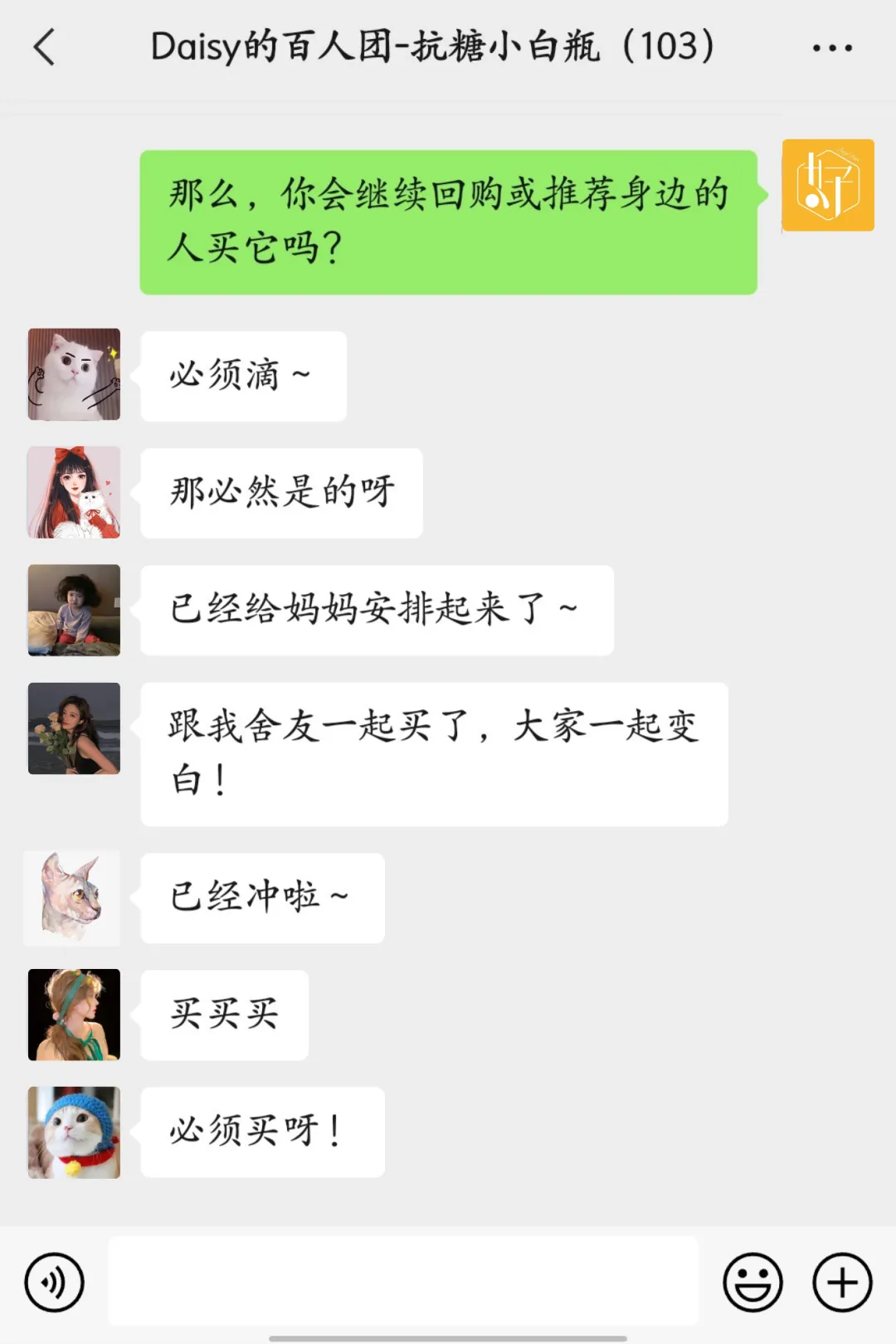
Task: Focus the message text field
Action: click(x=403, y=1282)
